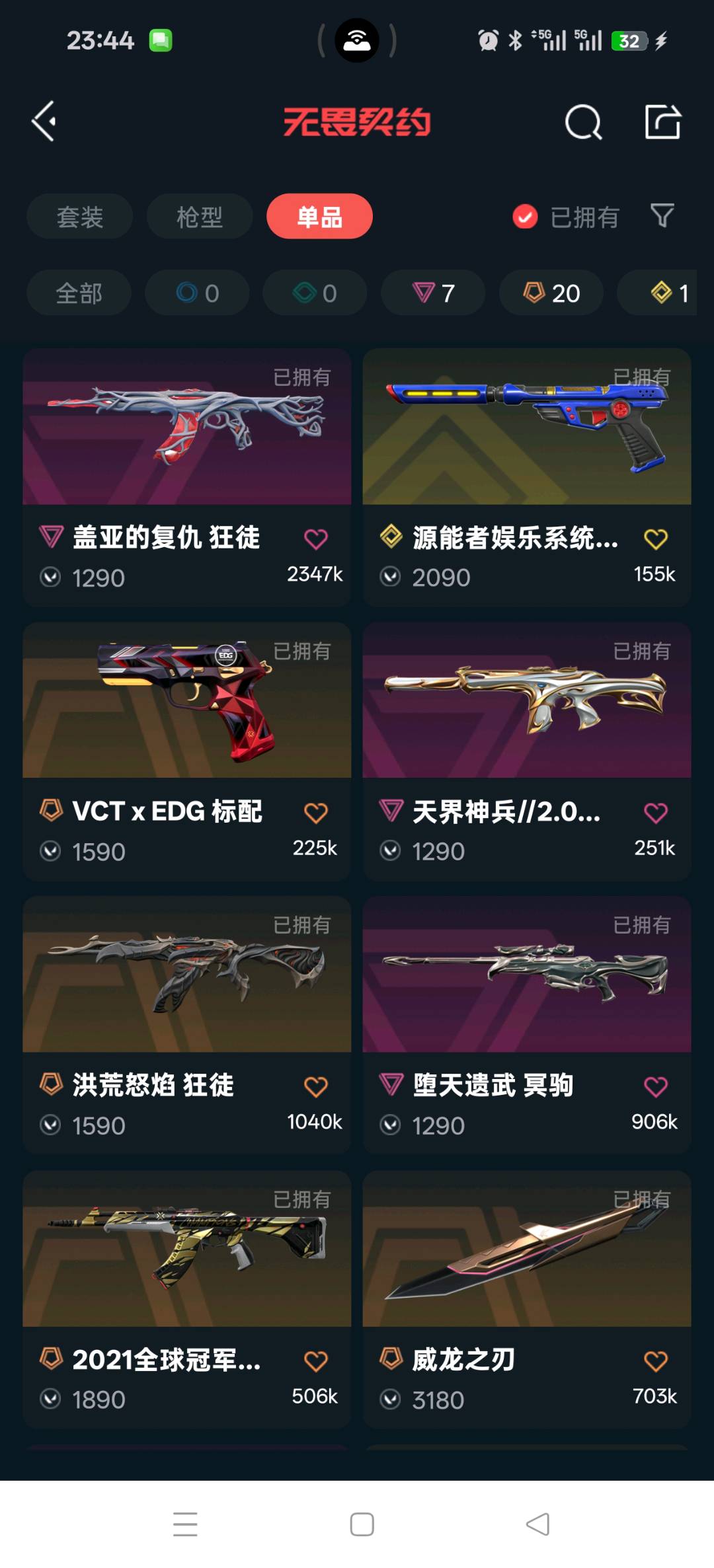The width and height of the screenshot is (714, 1568).
Task: Tap the share icon in header
Action: (x=662, y=122)
